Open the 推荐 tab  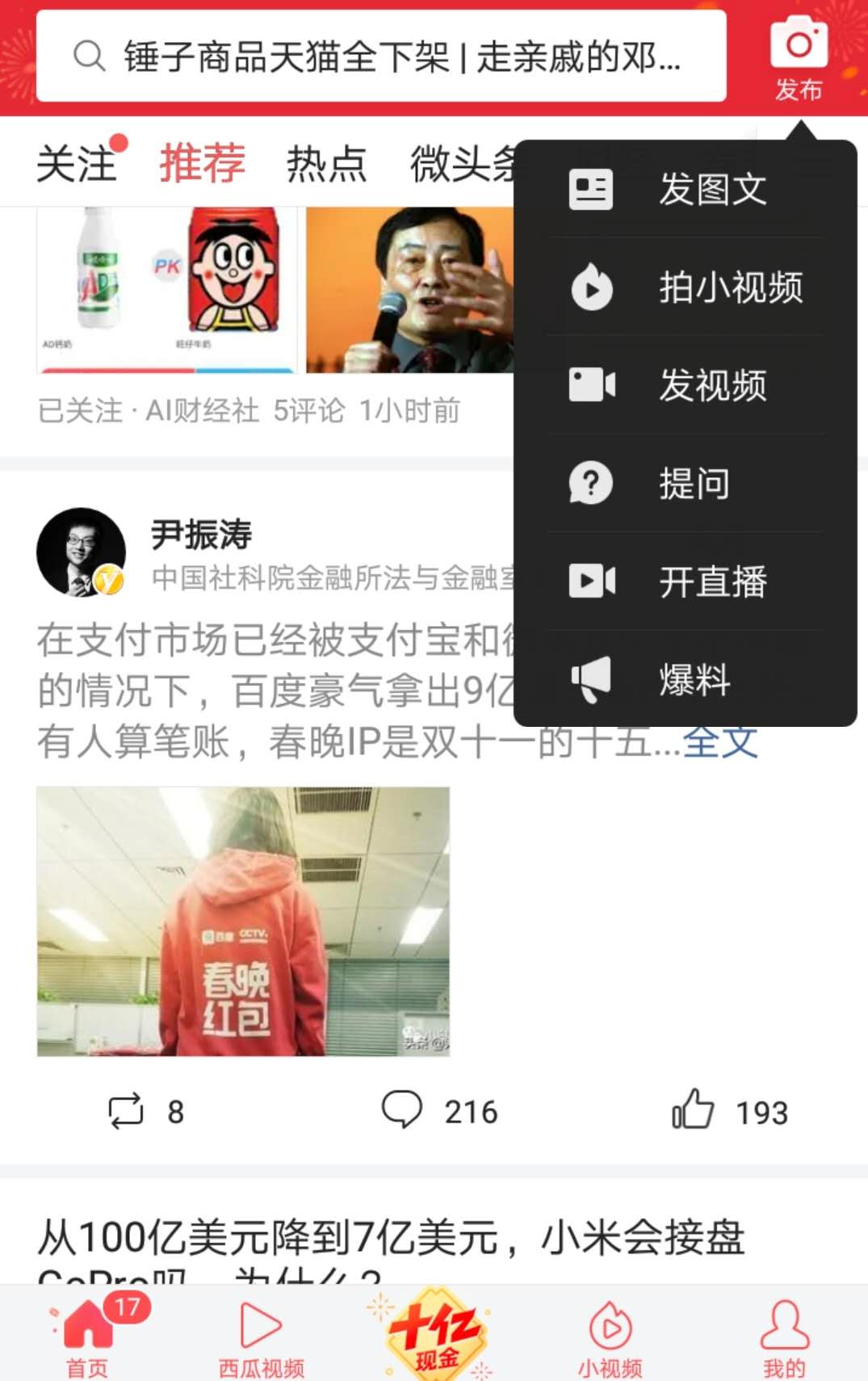pyautogui.click(x=202, y=164)
